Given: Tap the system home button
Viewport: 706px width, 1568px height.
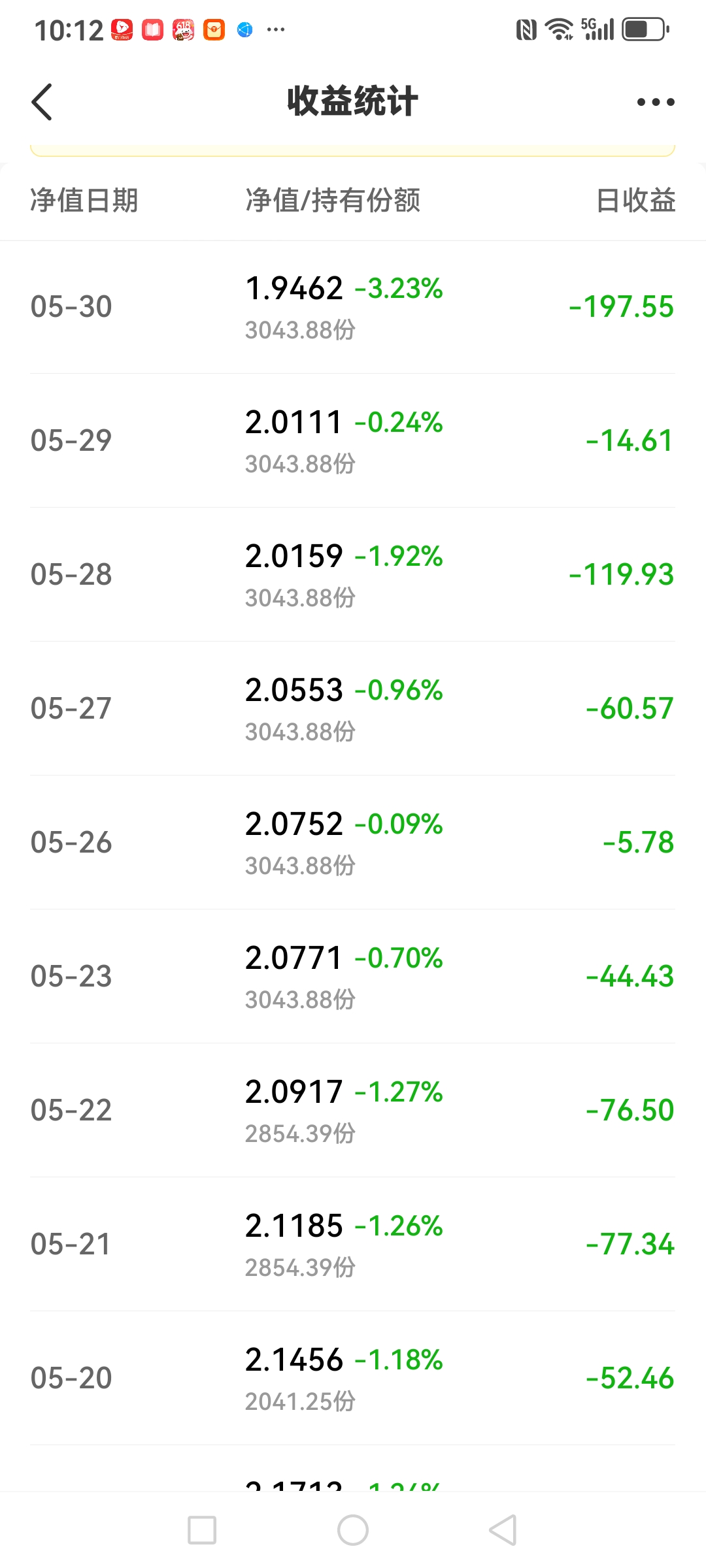Looking at the screenshot, I should [353, 1530].
